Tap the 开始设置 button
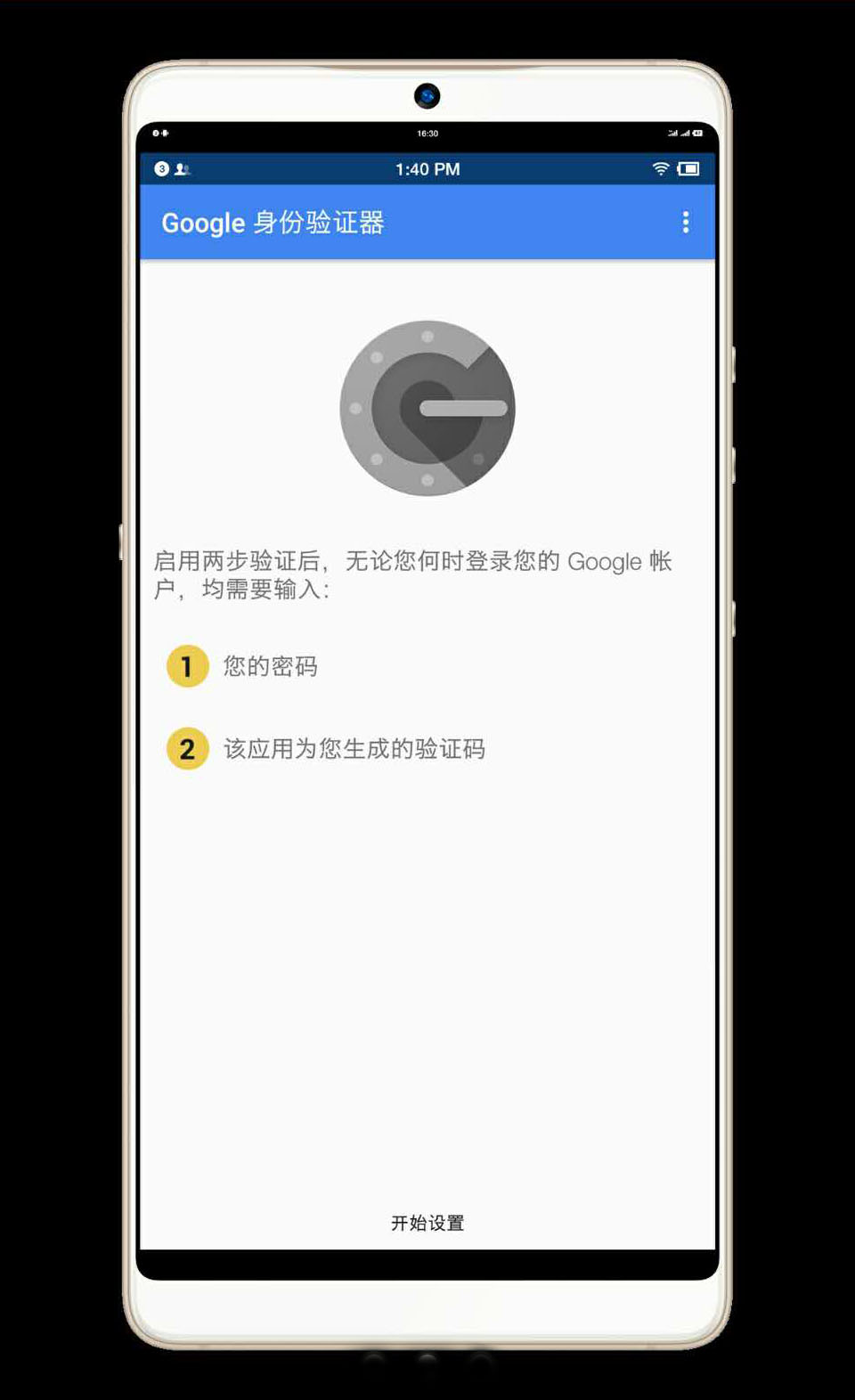This screenshot has height=1400, width=855. (x=427, y=1223)
